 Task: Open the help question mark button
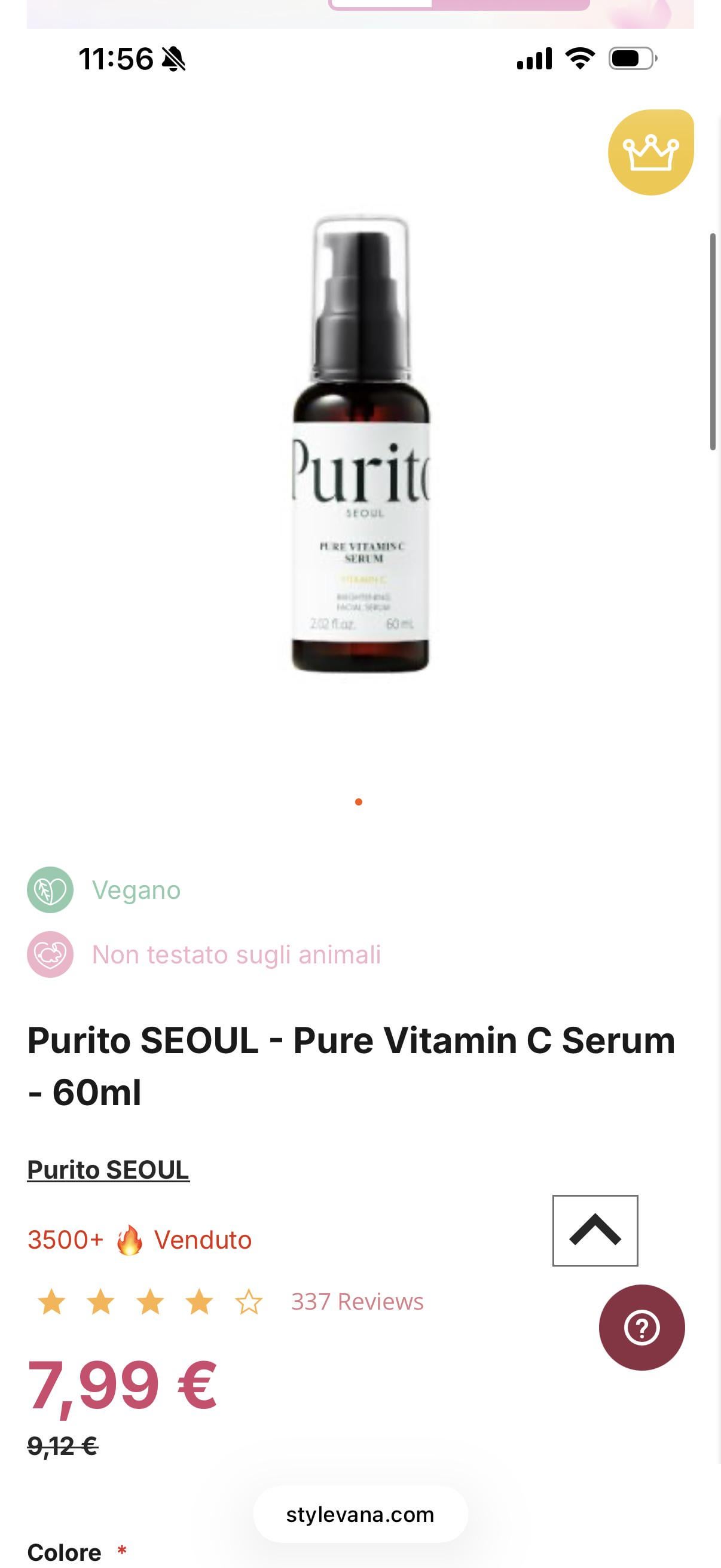point(641,1327)
